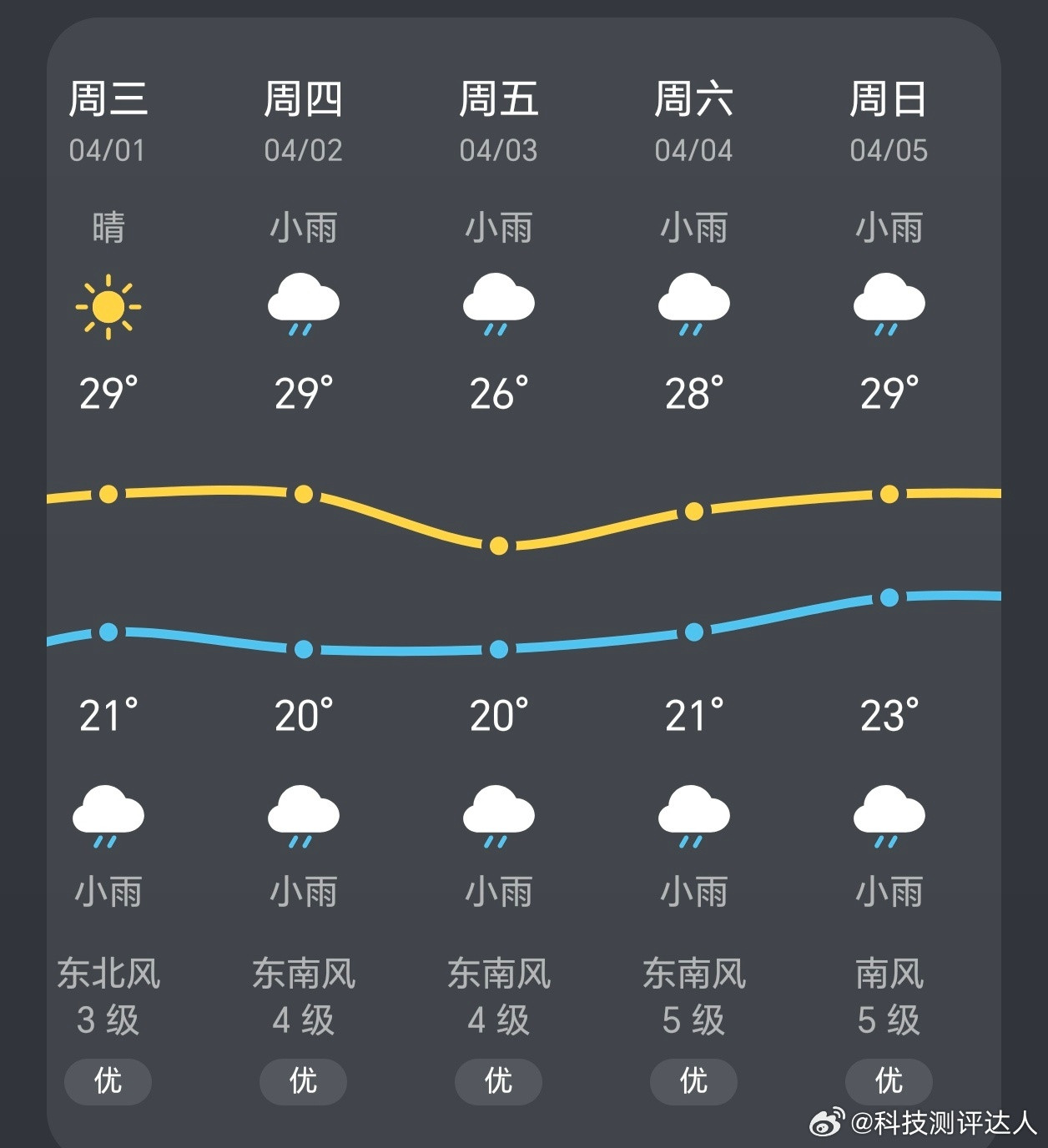Screen dimensions: 1048x1148
Task: Select the 周日 Sunday column header
Action: 889,100
